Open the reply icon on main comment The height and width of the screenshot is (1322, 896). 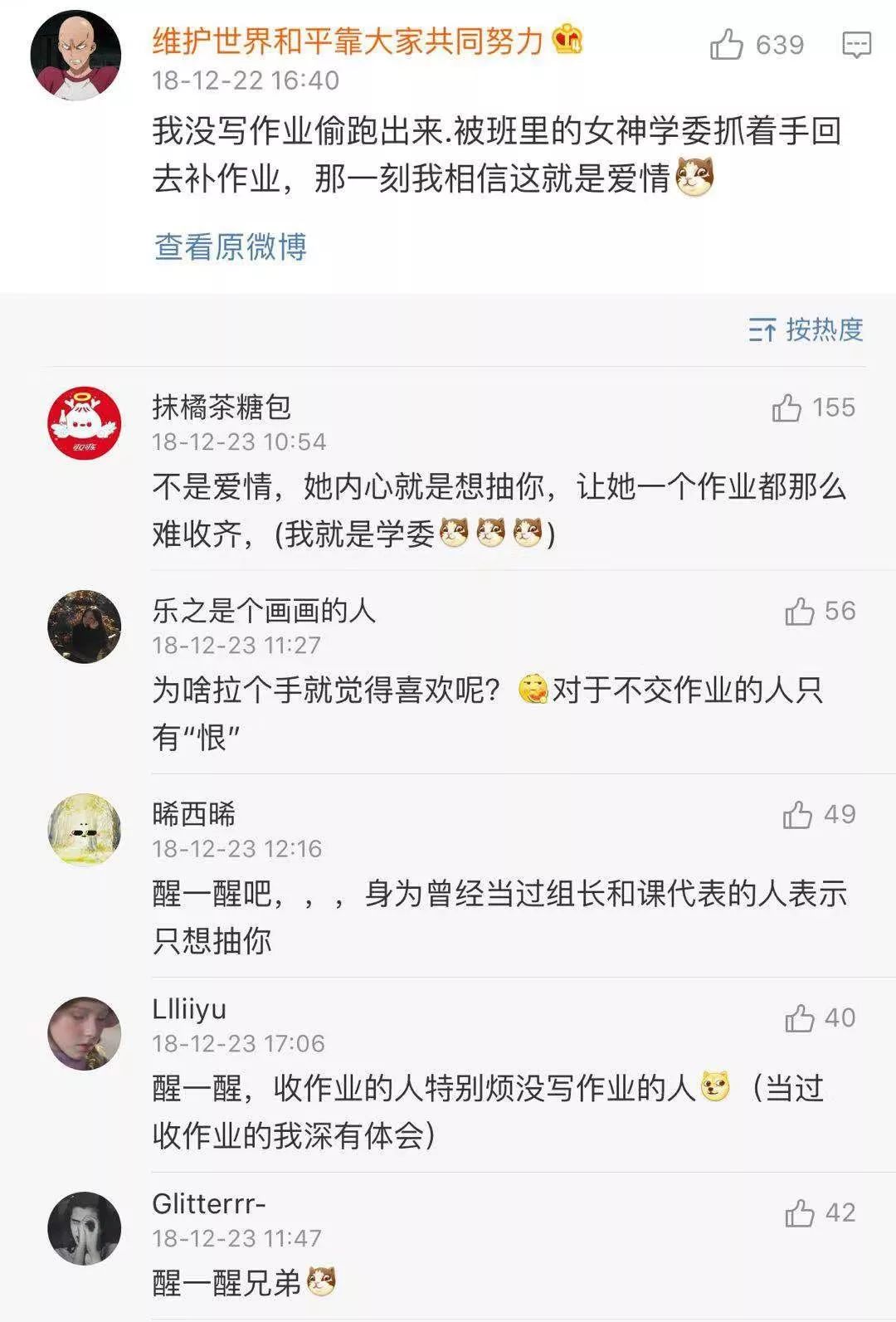[x=856, y=44]
